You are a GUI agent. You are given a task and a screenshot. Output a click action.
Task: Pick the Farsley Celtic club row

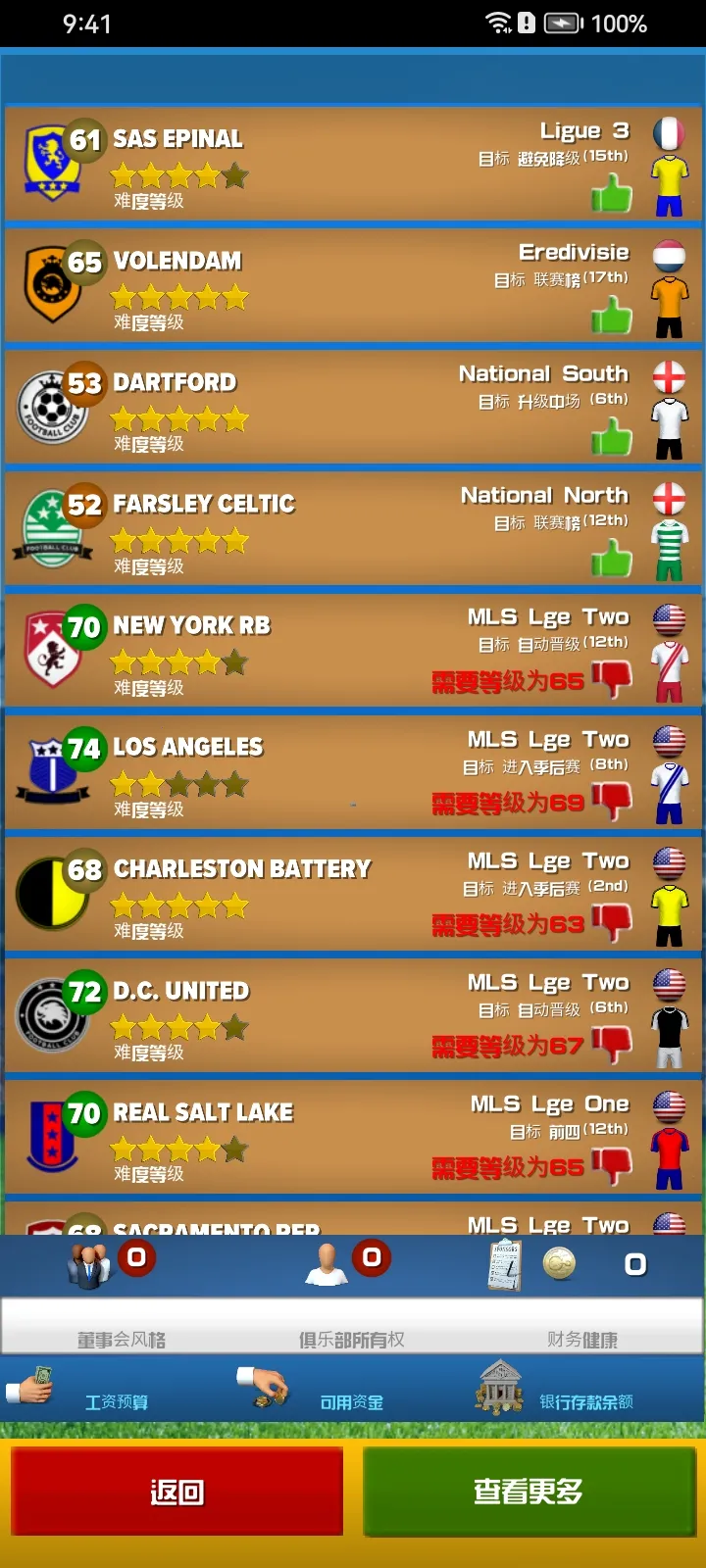pos(353,528)
